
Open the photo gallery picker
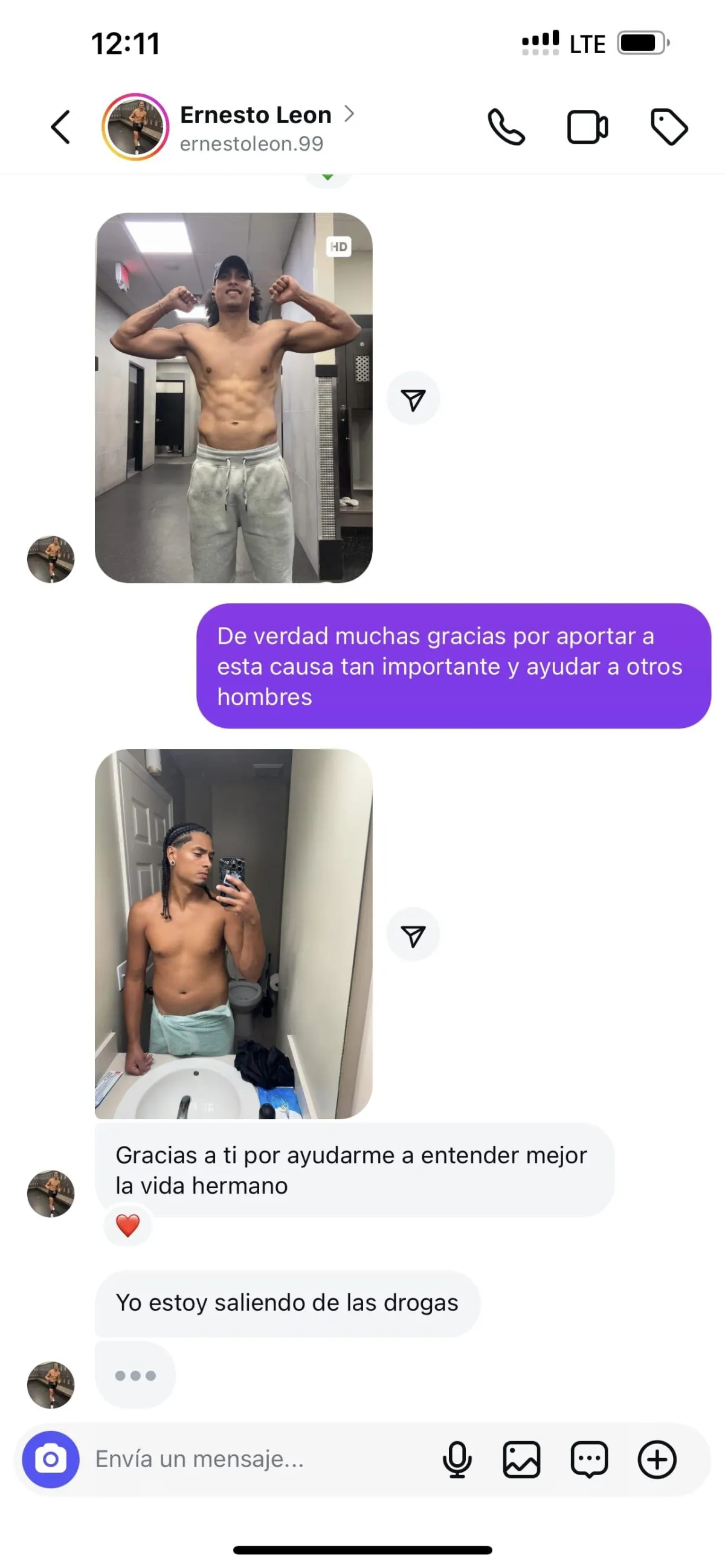click(x=521, y=1459)
